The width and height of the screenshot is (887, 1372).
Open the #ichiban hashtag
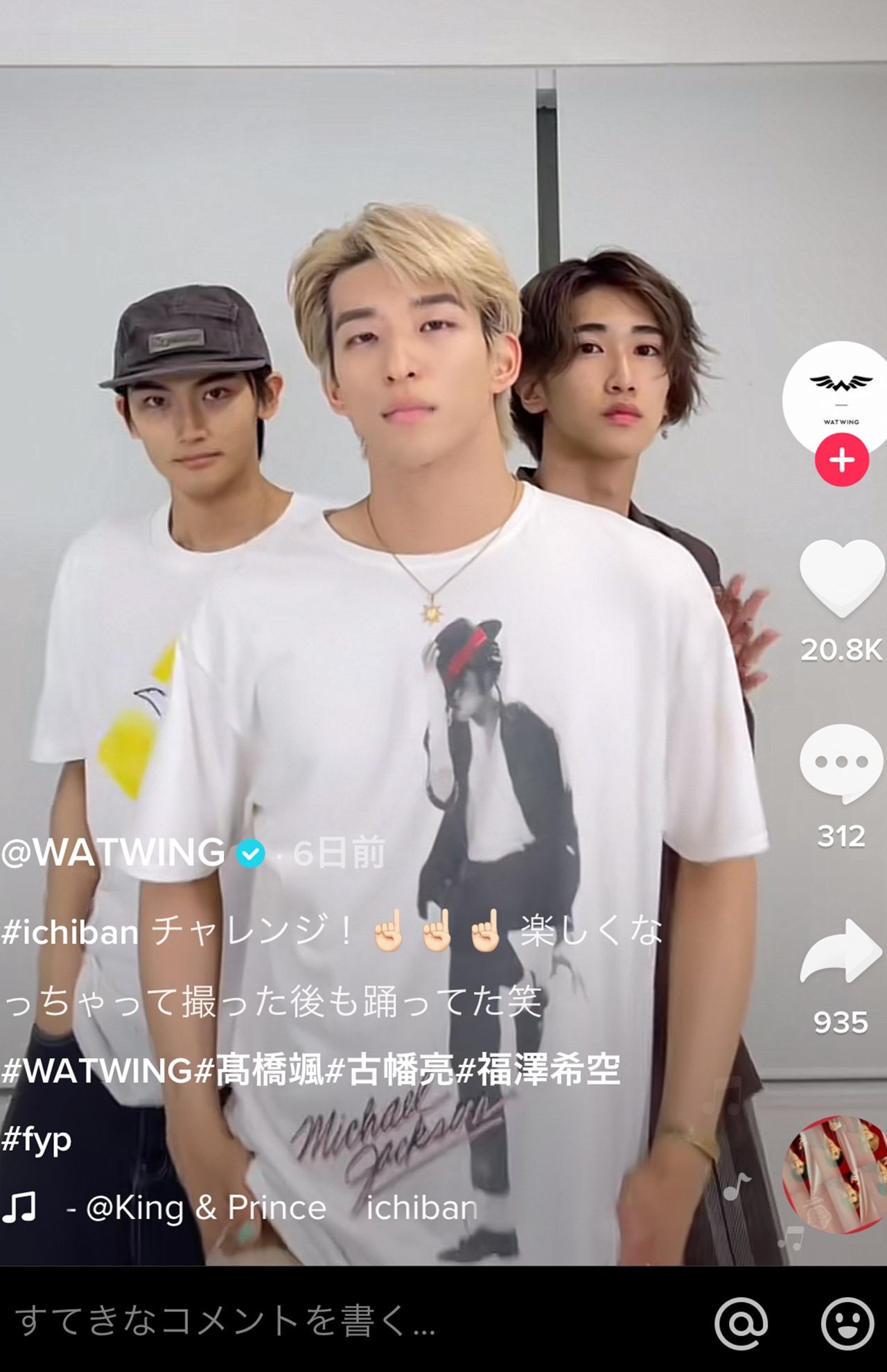point(71,932)
